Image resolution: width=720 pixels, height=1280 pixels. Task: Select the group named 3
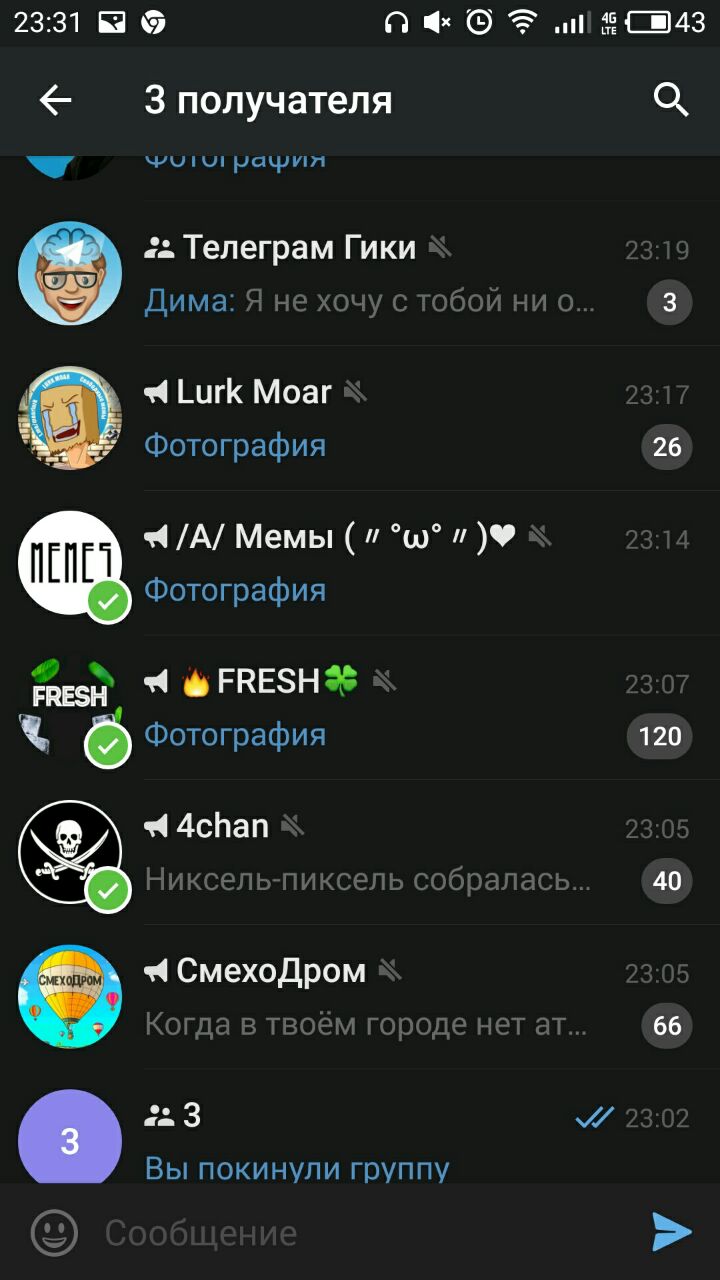360,1138
